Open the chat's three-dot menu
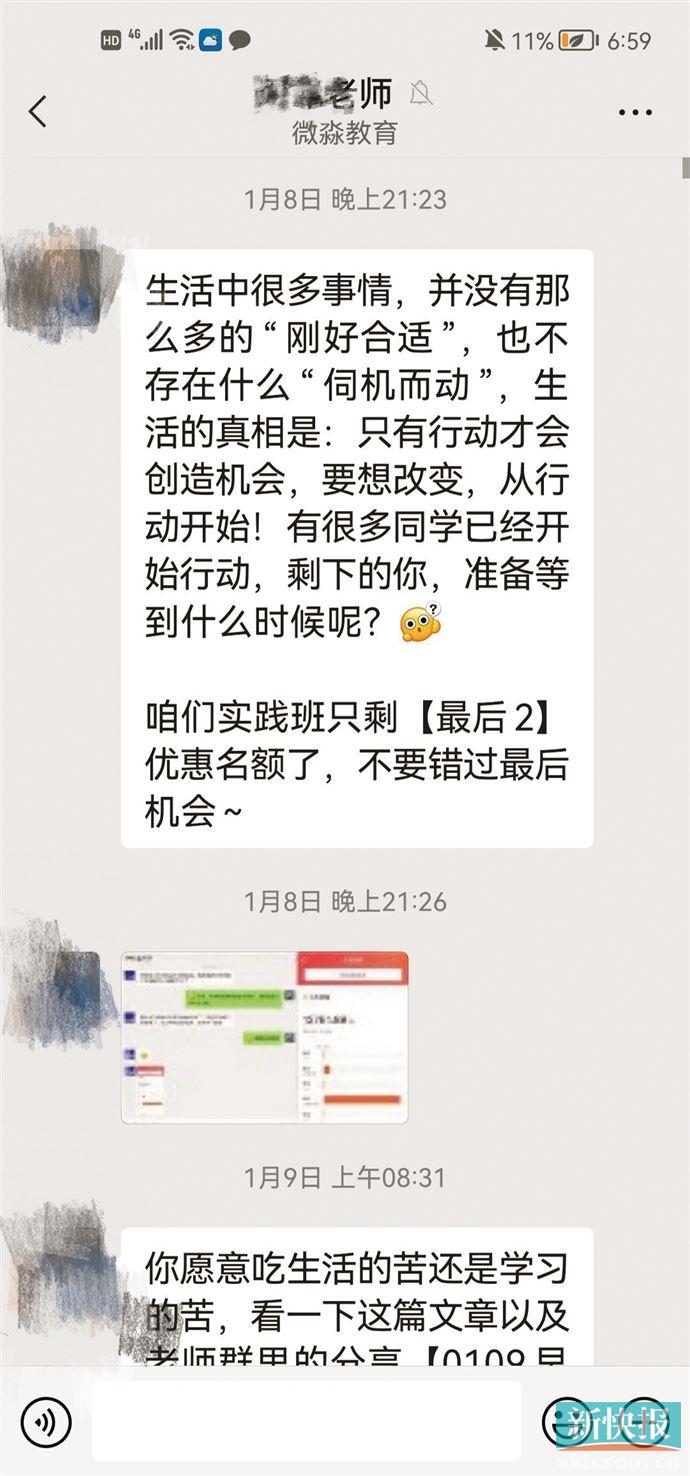 635,112
